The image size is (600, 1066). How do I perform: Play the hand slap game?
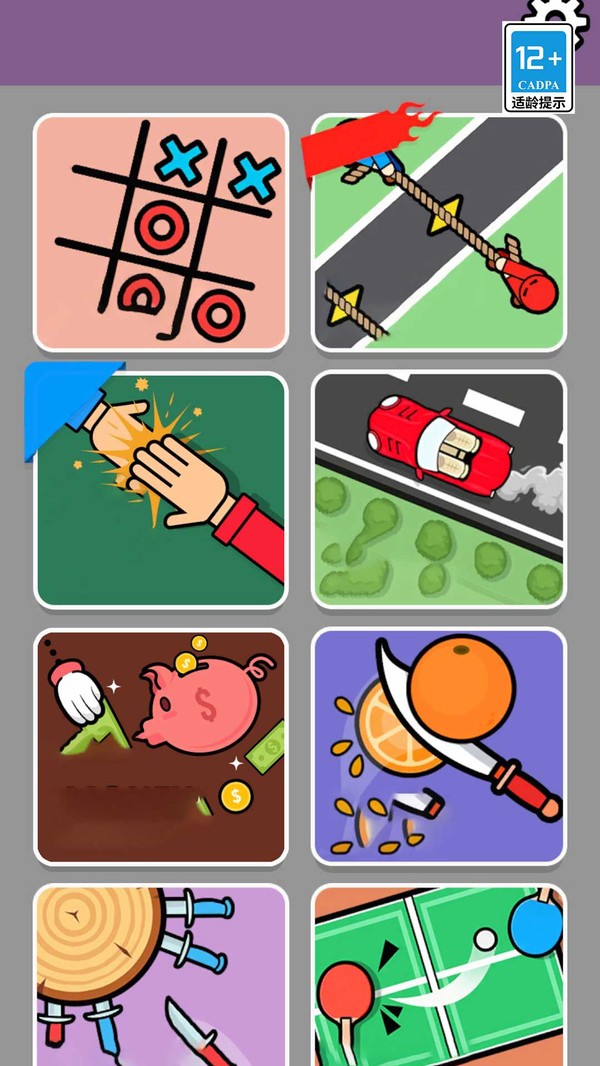coord(161,489)
